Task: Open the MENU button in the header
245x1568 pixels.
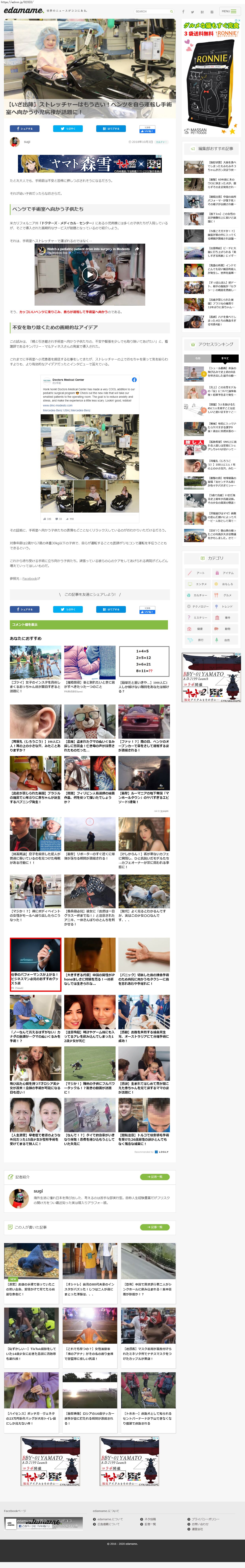Action: 229,11
